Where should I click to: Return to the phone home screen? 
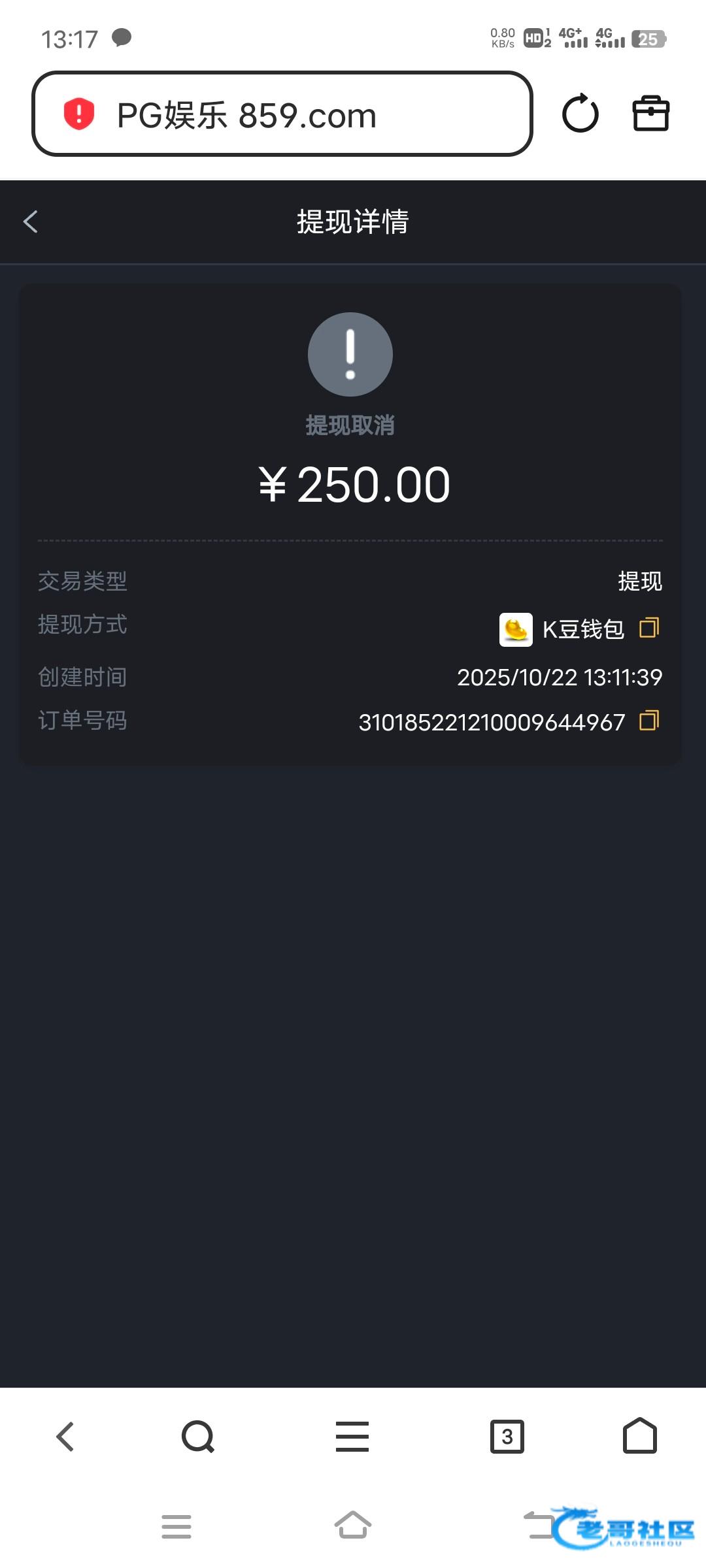point(353,1526)
